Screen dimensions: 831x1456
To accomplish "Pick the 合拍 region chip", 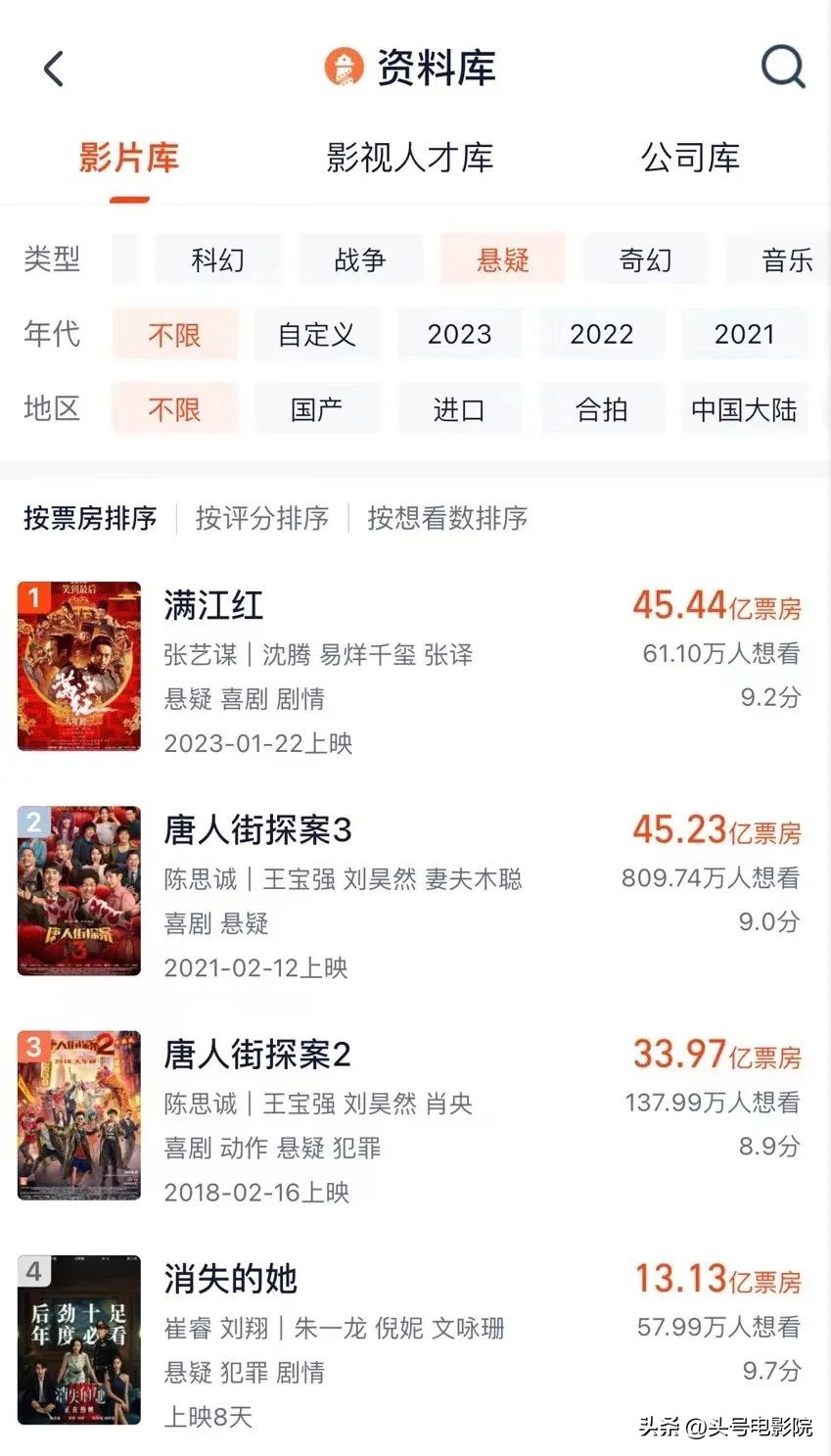I will point(601,408).
